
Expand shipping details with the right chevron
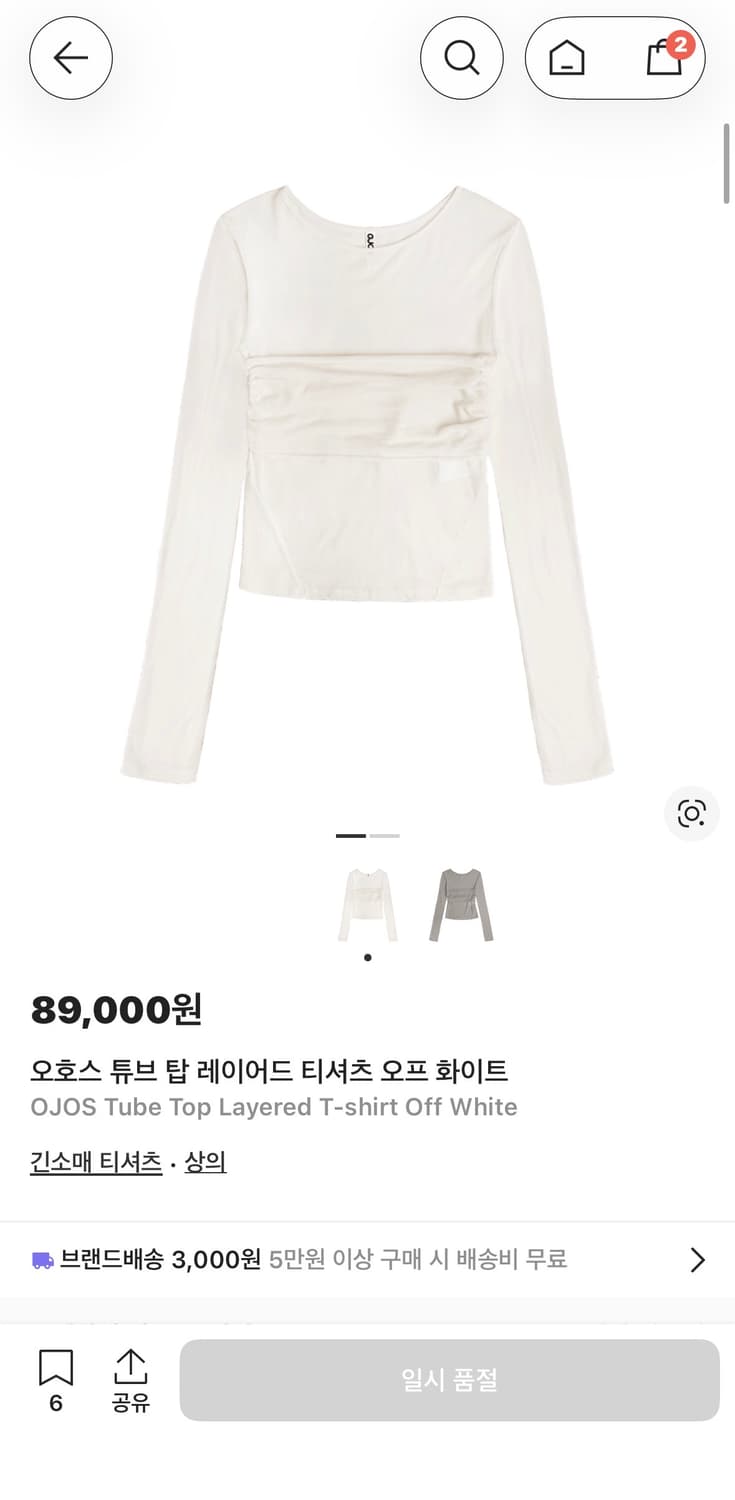[697, 1259]
